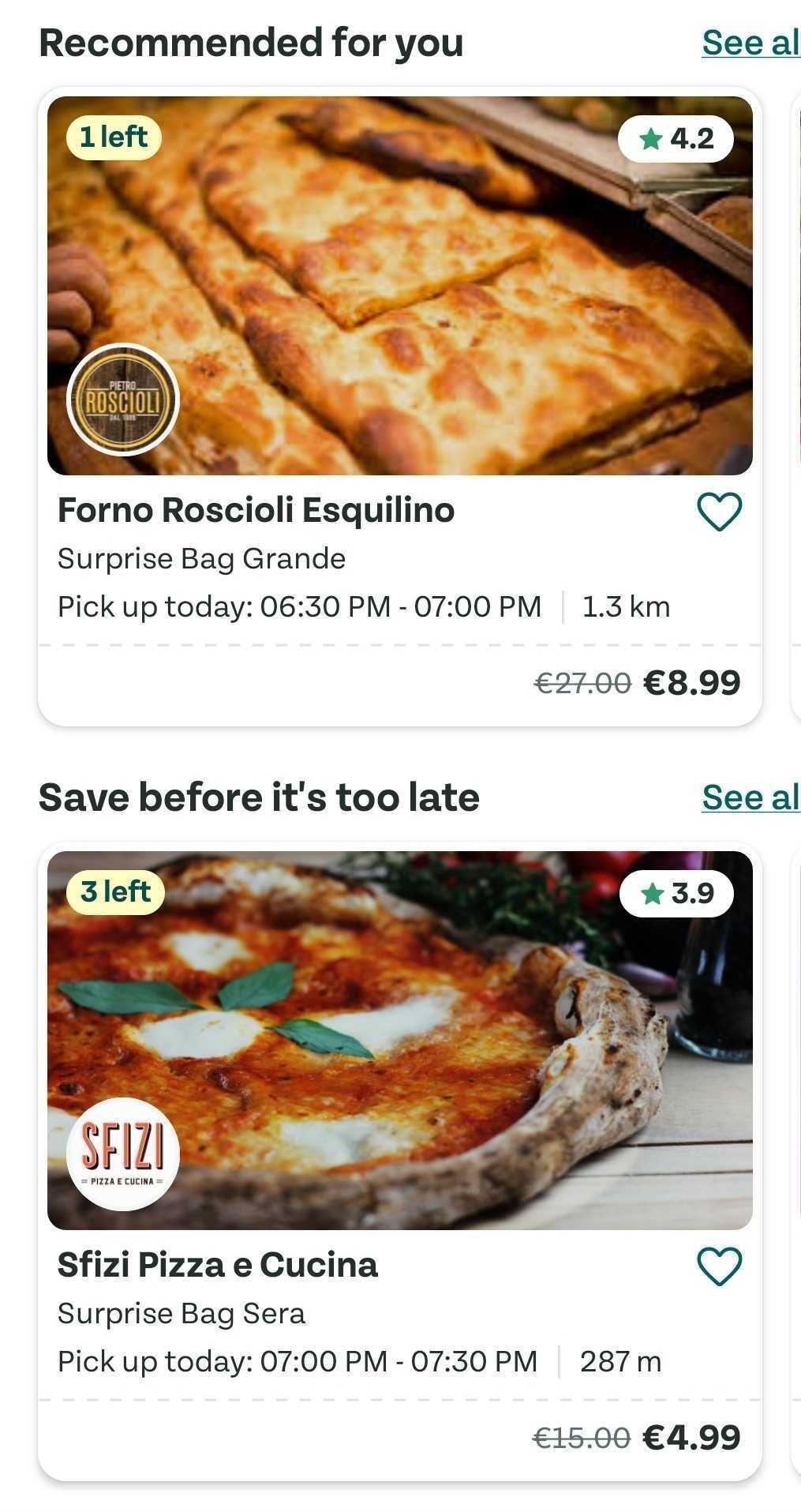Favorite Sfizi Pizza e Cucina with the heart
This screenshot has width=801, height=1512.
(719, 1266)
